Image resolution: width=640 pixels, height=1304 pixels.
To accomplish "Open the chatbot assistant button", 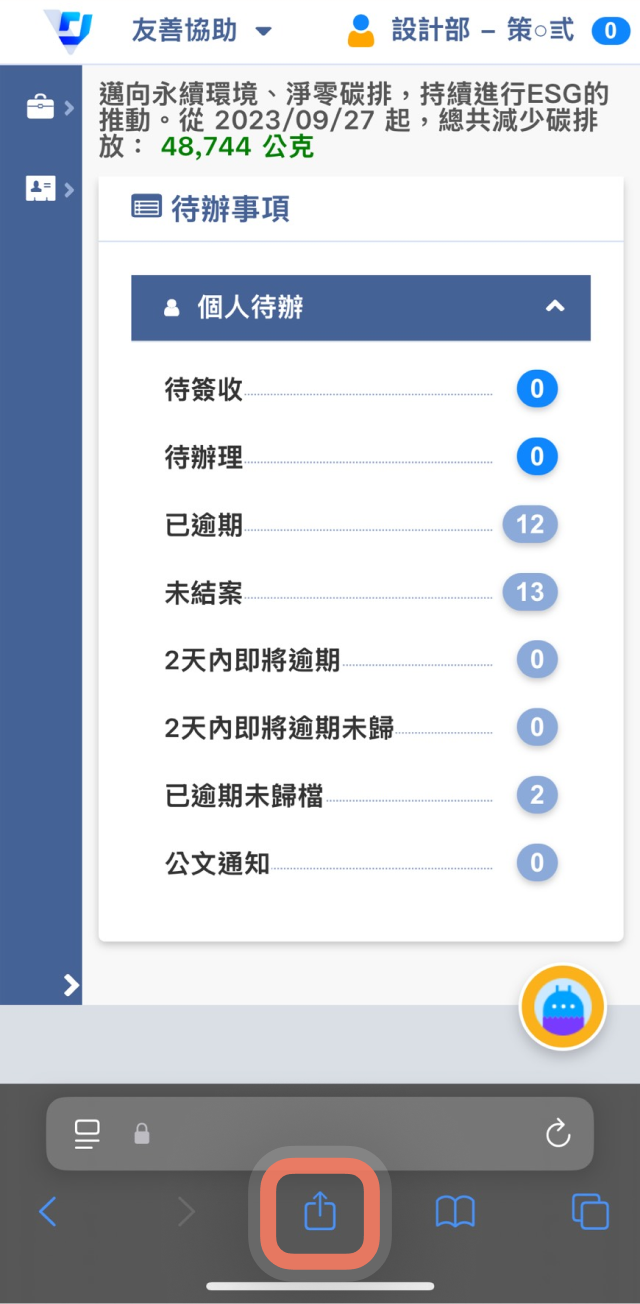I will 562,1008.
